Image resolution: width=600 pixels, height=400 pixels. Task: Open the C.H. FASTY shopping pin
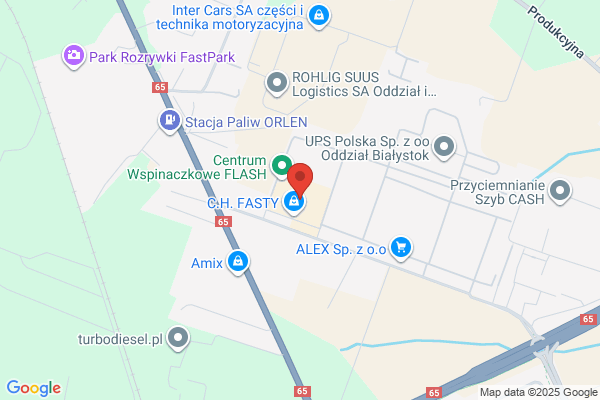pos(294,203)
